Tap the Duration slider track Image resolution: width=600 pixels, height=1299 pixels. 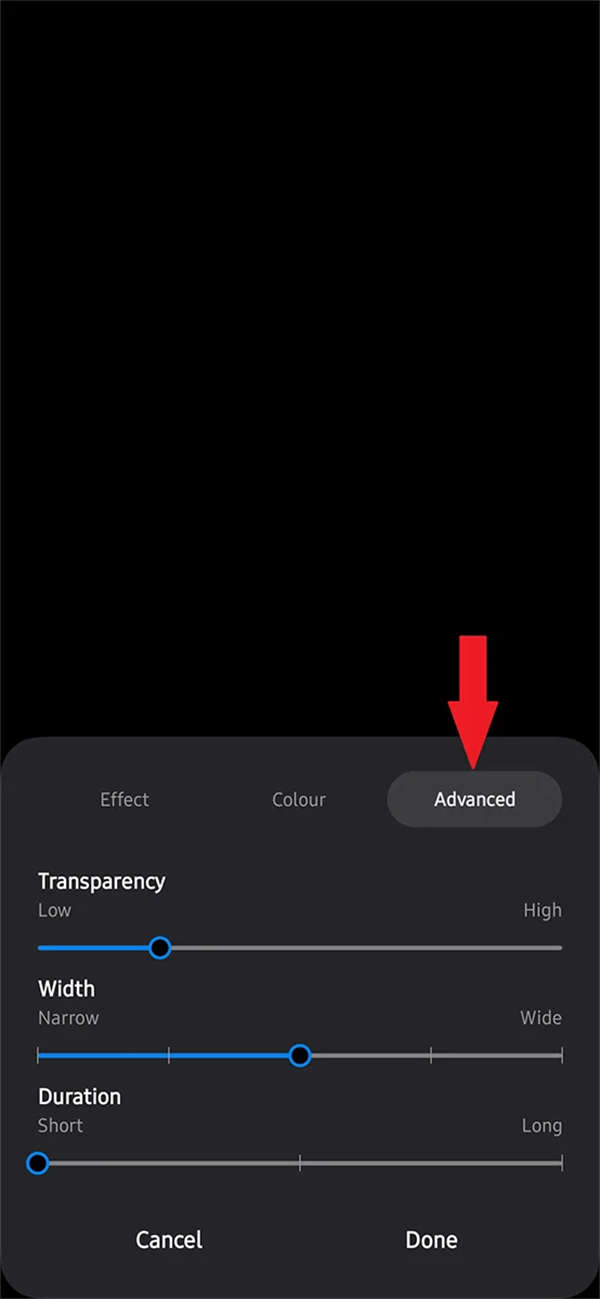pos(300,1163)
